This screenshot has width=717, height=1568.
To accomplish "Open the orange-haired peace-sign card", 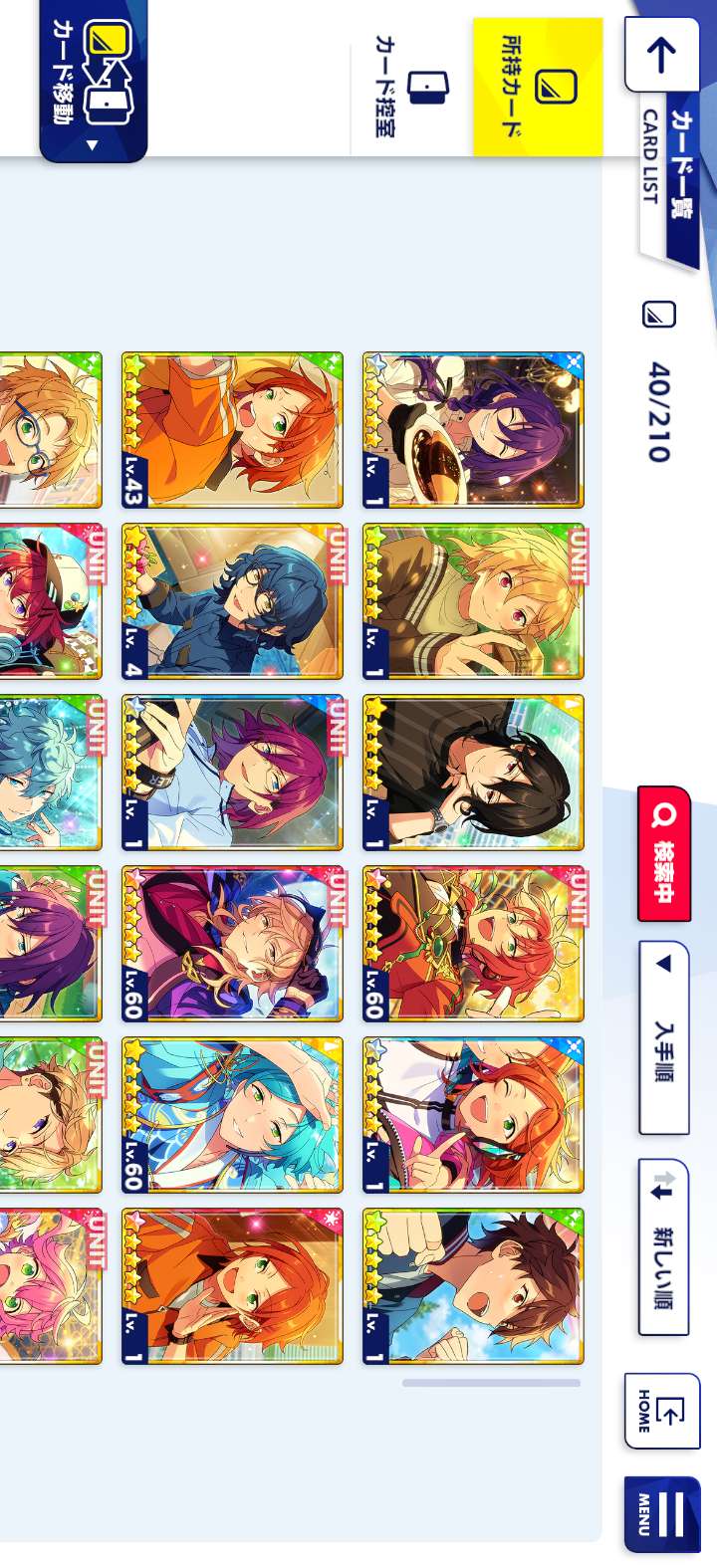I will (473, 1115).
